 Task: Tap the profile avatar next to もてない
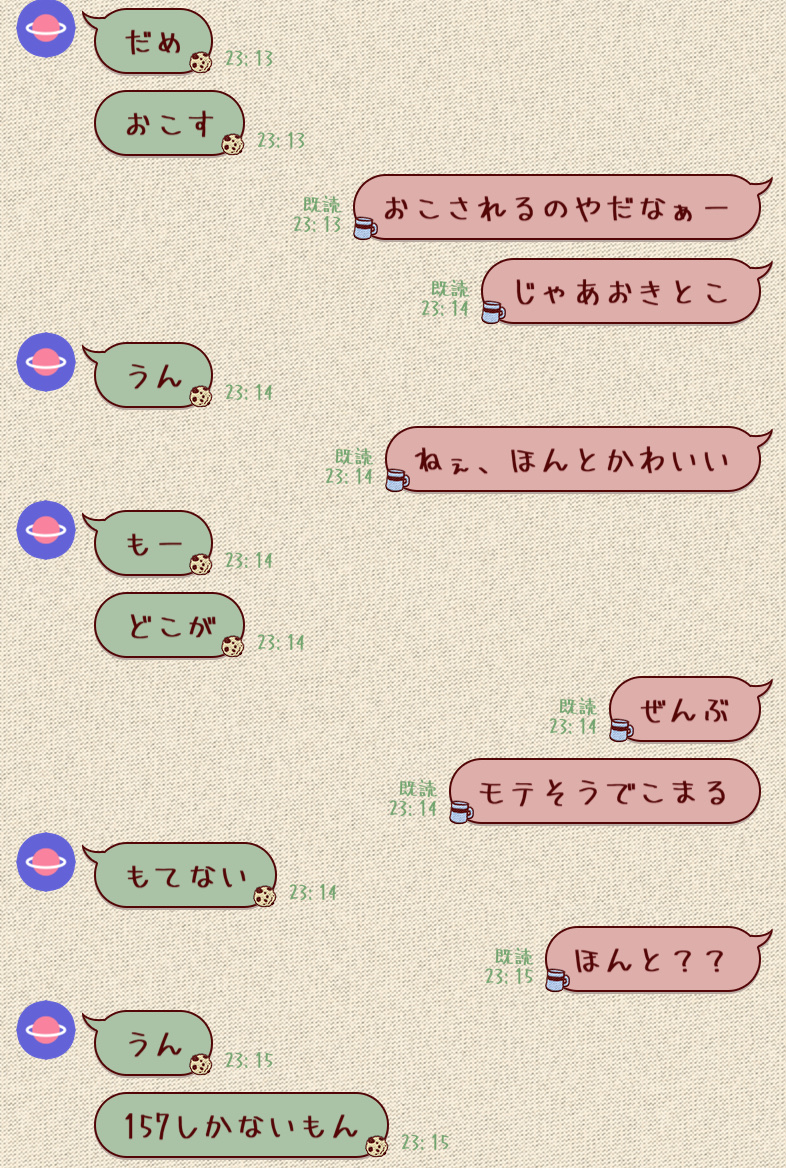pyautogui.click(x=46, y=862)
